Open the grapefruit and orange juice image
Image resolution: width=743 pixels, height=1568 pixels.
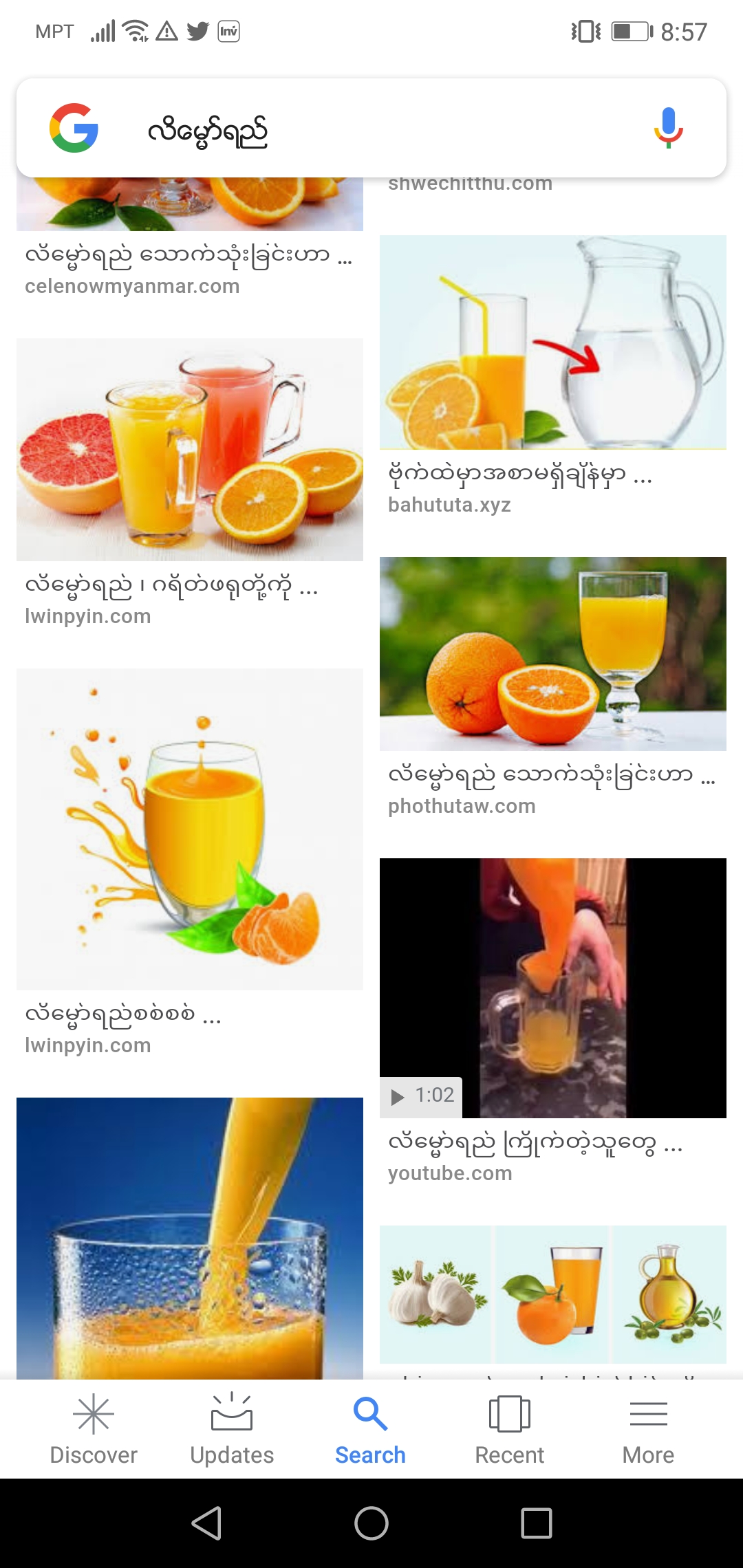pos(190,450)
